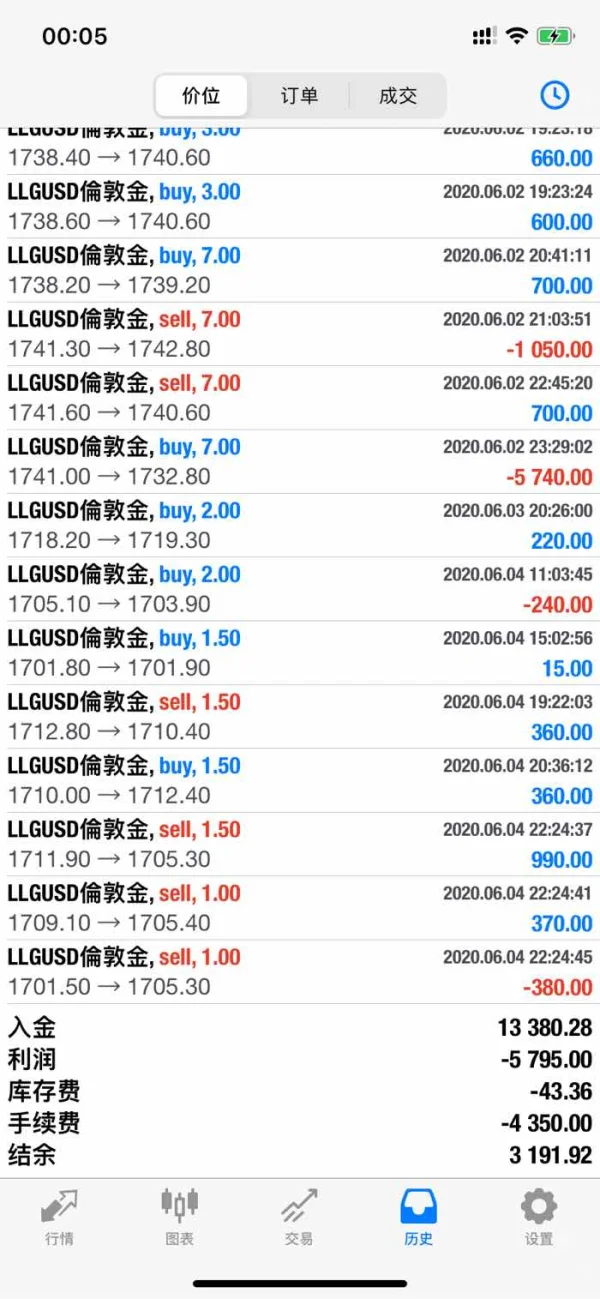Open the sell 1.00 trade with 370.00 profit
The width and height of the screenshot is (600, 1299).
click(x=300, y=908)
